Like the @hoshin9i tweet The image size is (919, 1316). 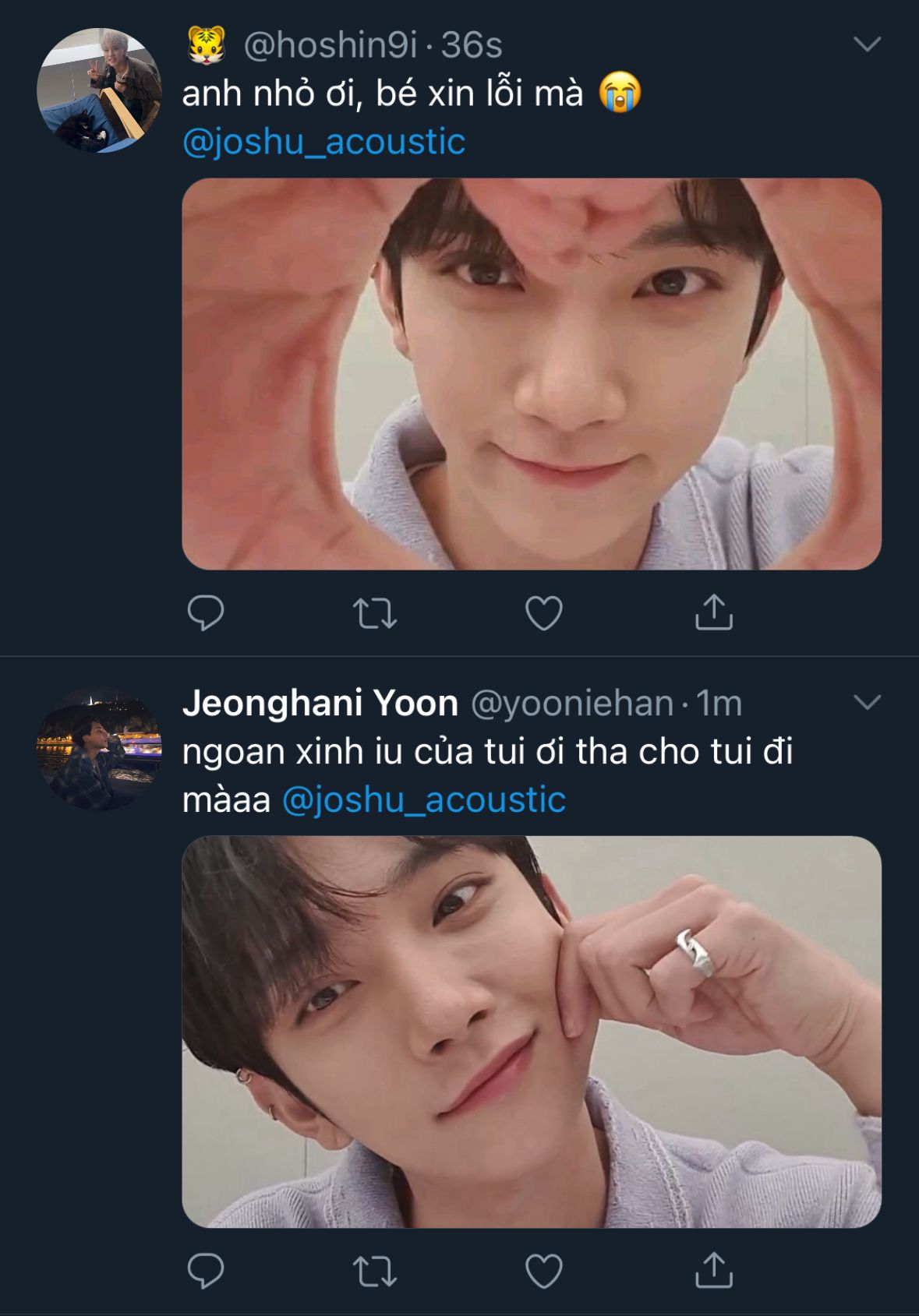pos(544,612)
